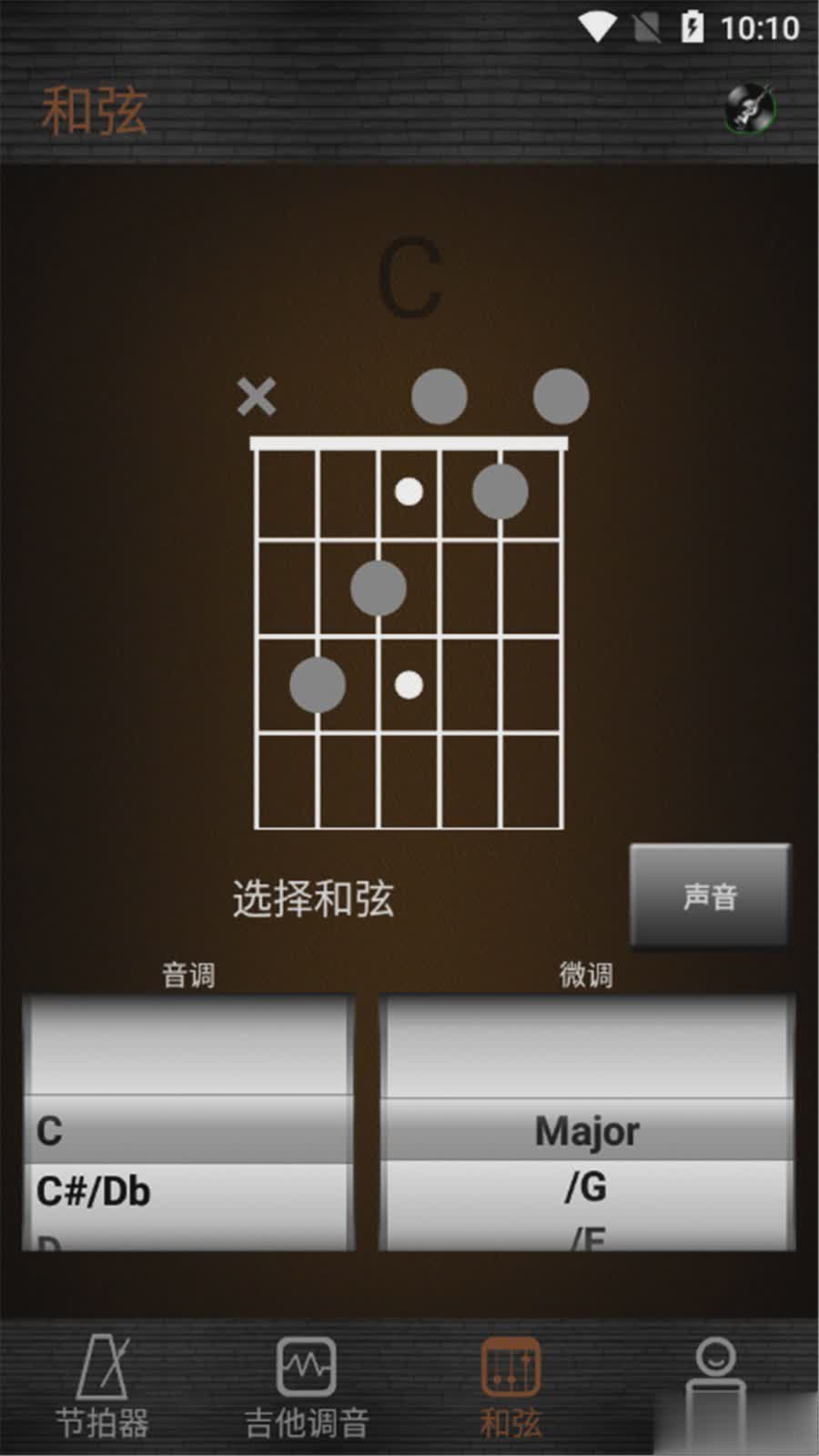Select Major in the 微调 picker
Image resolution: width=819 pixels, height=1456 pixels.
click(588, 1131)
